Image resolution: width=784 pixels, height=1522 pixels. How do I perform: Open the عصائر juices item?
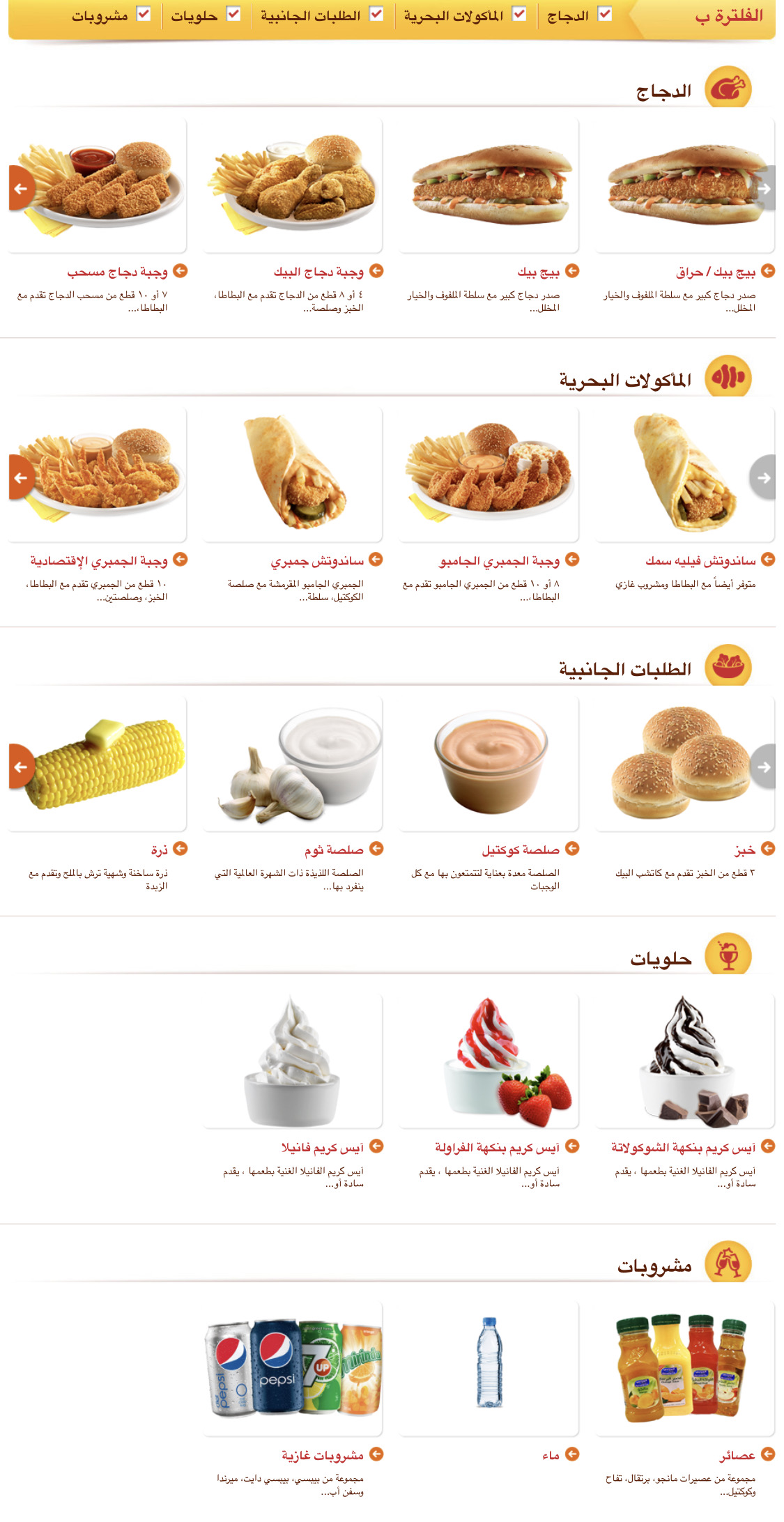[x=737, y=1455]
